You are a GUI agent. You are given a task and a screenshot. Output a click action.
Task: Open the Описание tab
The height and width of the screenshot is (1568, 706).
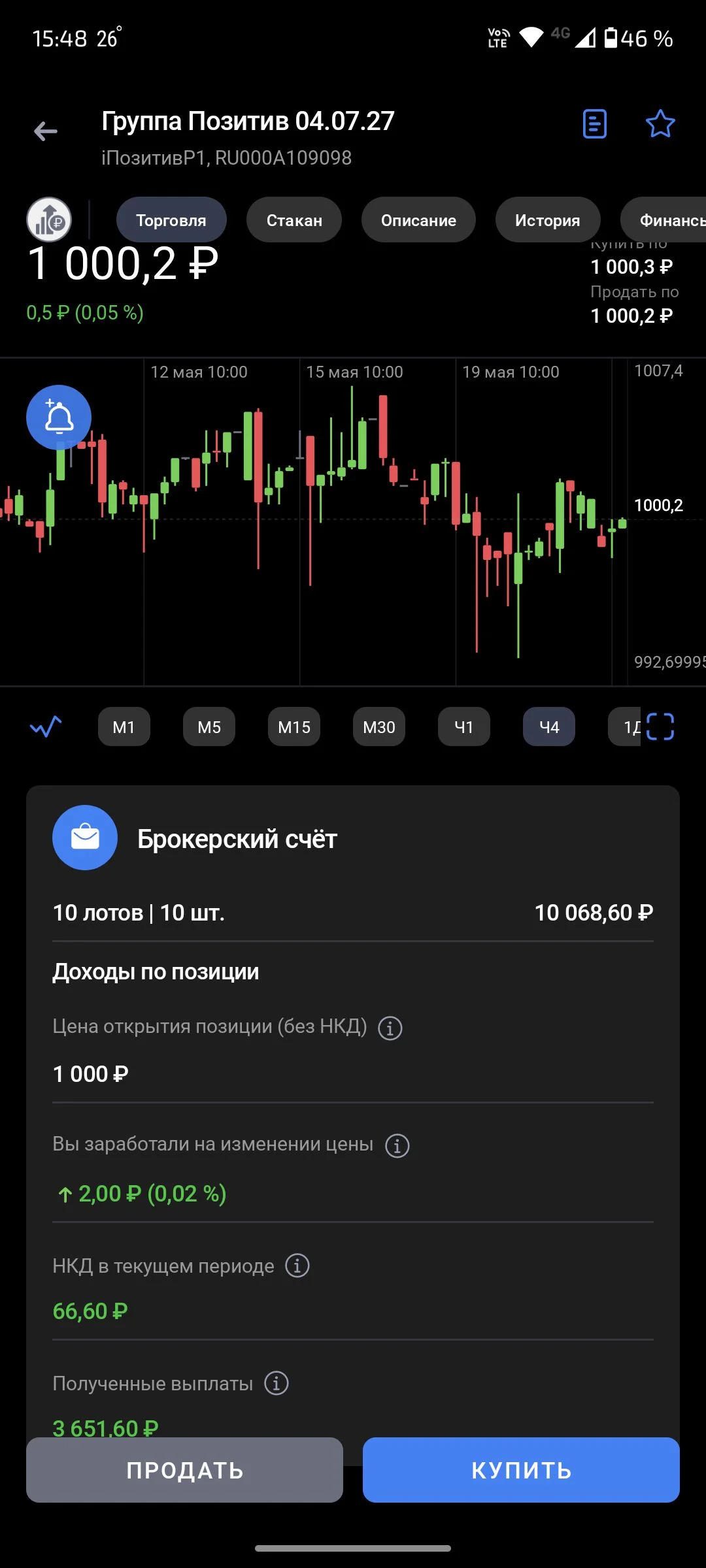(x=418, y=220)
